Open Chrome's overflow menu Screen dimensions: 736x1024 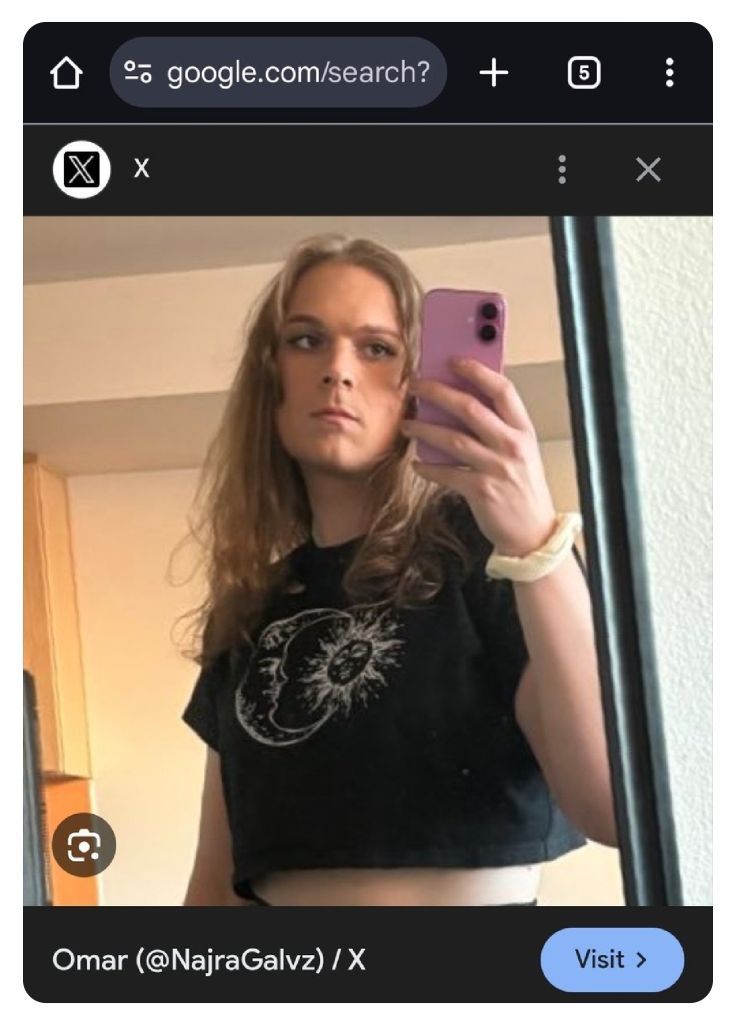[x=669, y=73]
